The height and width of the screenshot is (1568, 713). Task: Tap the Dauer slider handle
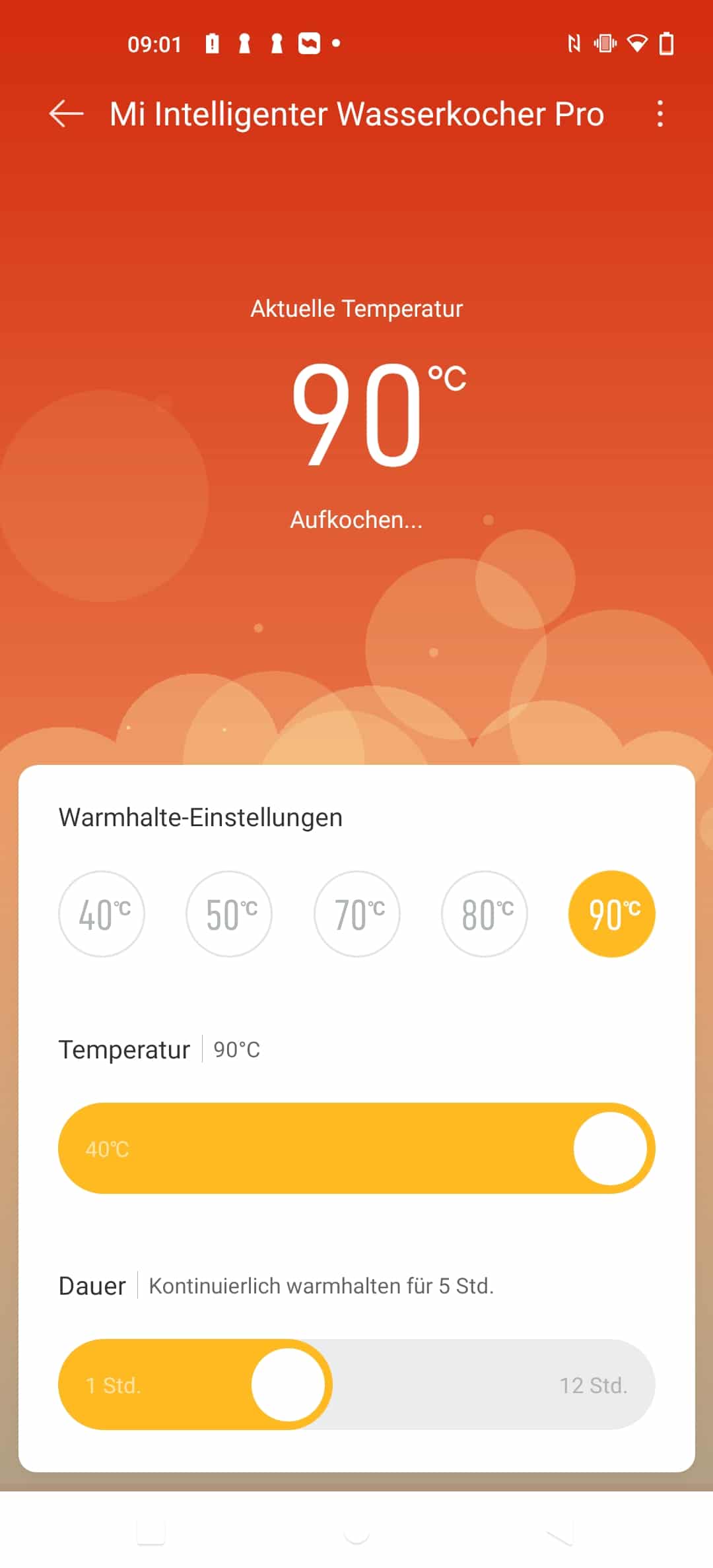coord(288,1385)
